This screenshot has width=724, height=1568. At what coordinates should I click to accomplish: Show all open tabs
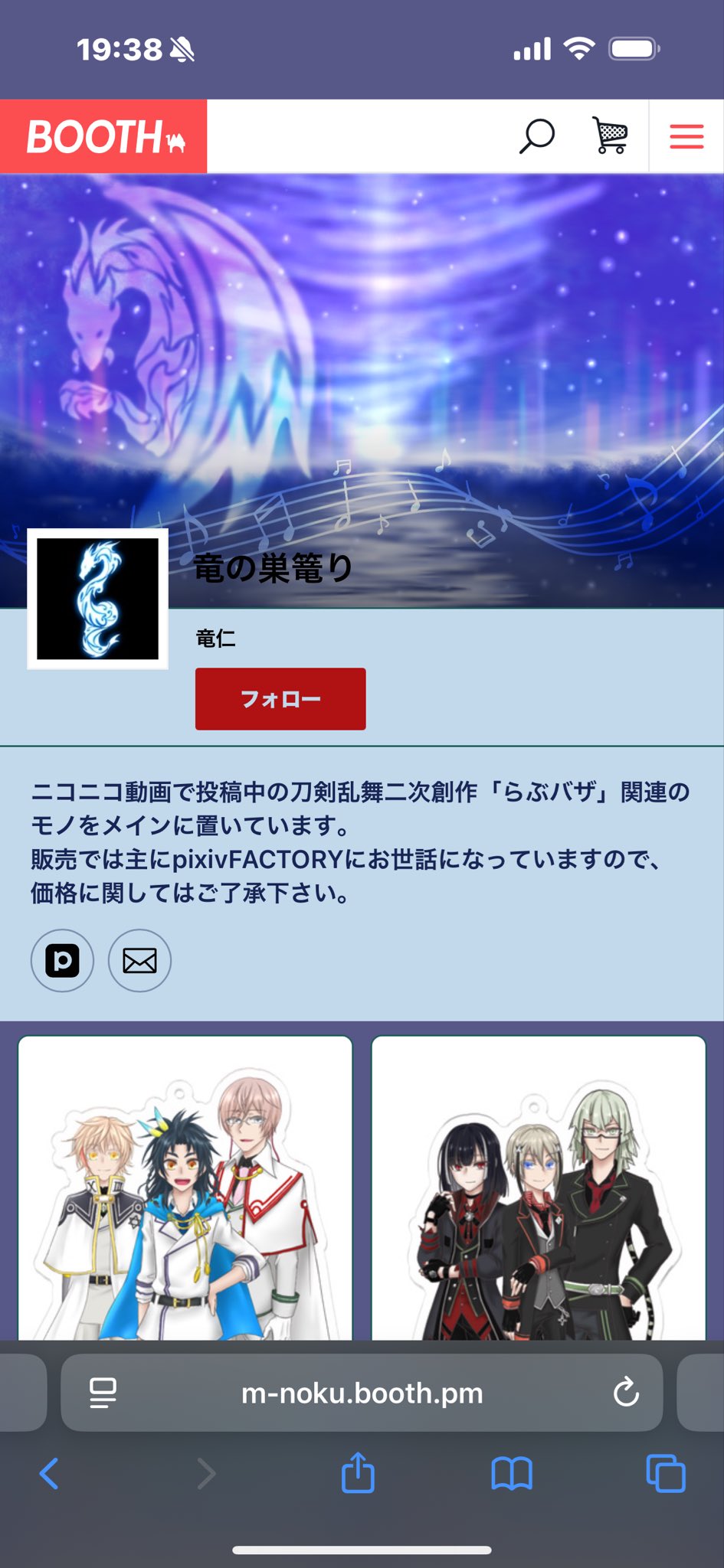pos(666,1473)
